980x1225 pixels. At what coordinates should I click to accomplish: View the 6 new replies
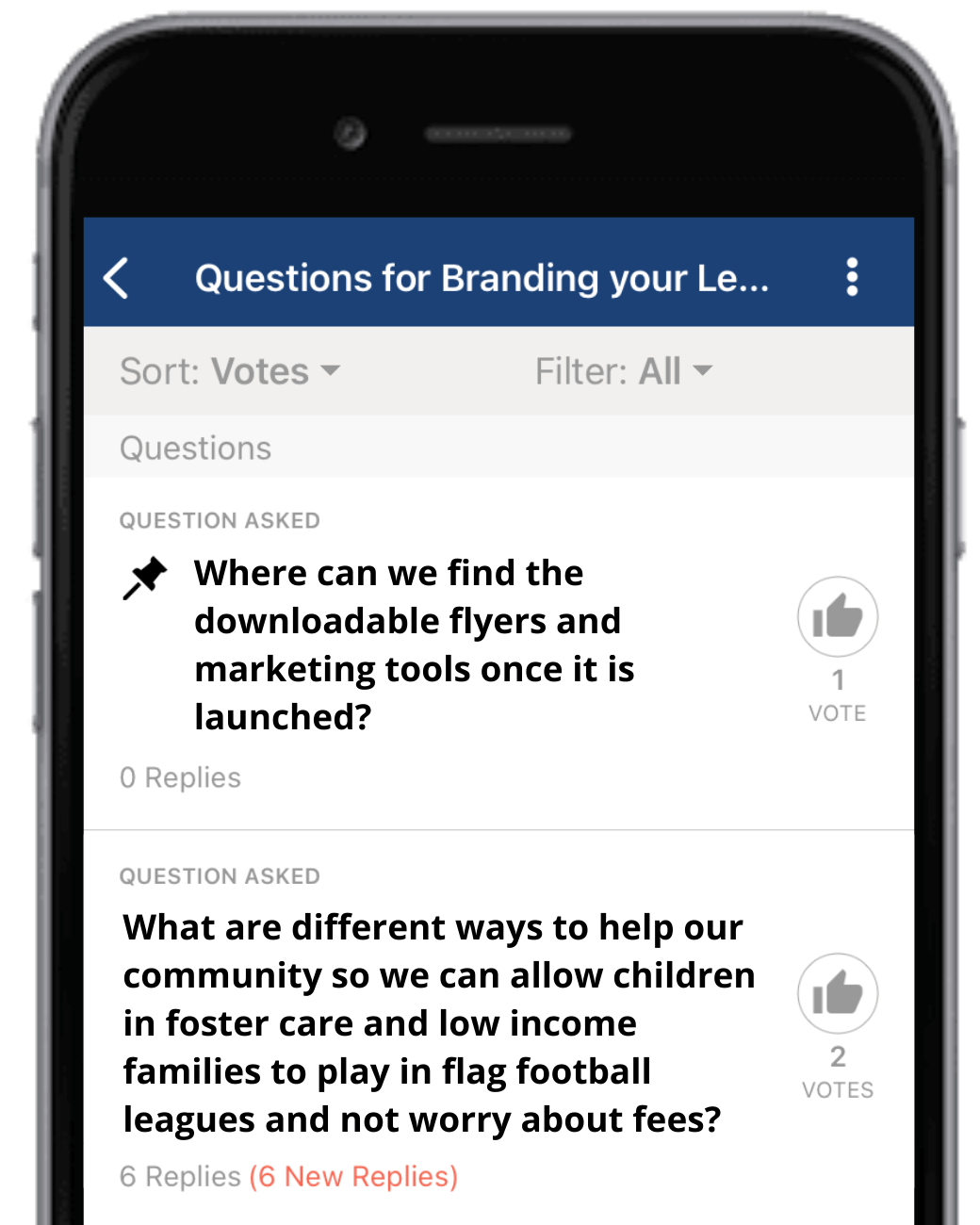click(x=353, y=1176)
